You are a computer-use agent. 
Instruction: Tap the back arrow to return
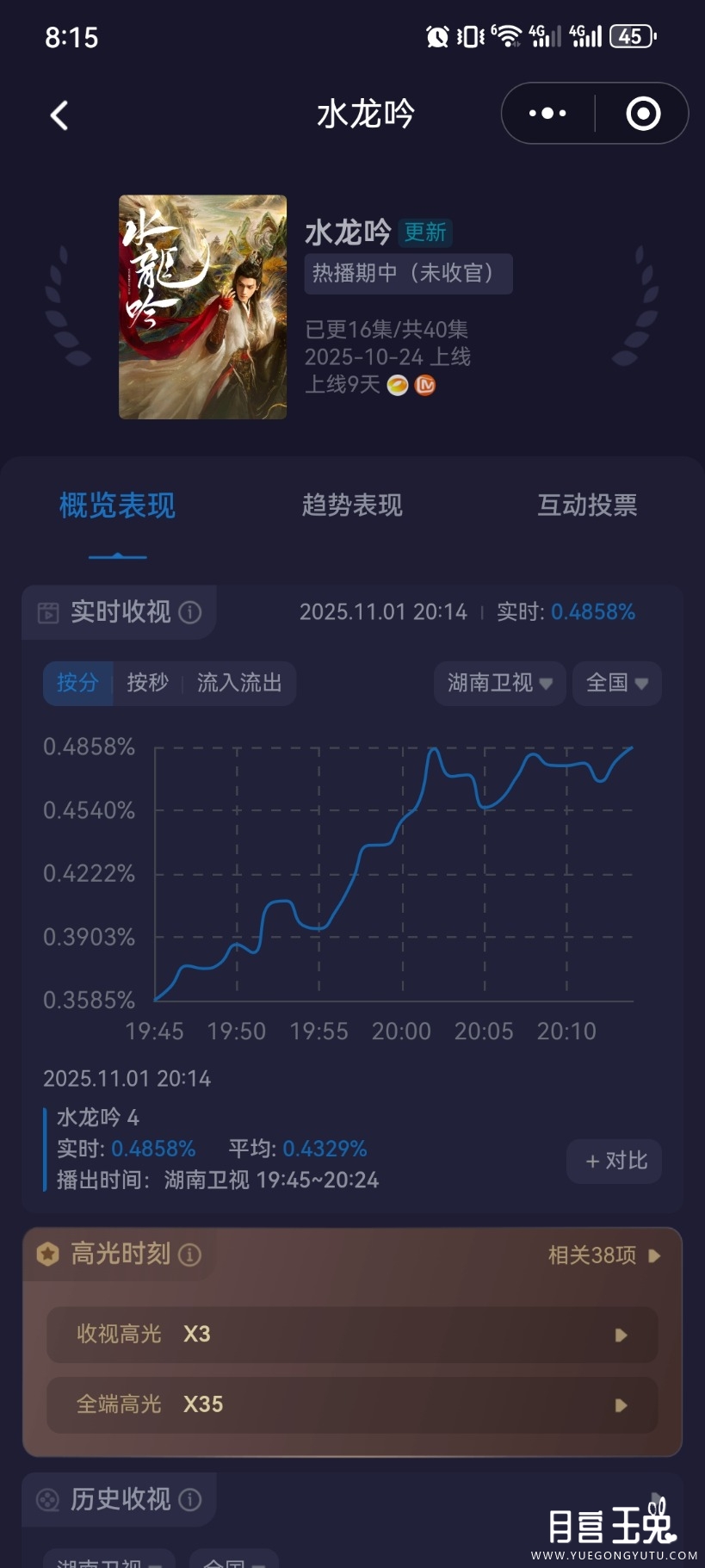(59, 115)
